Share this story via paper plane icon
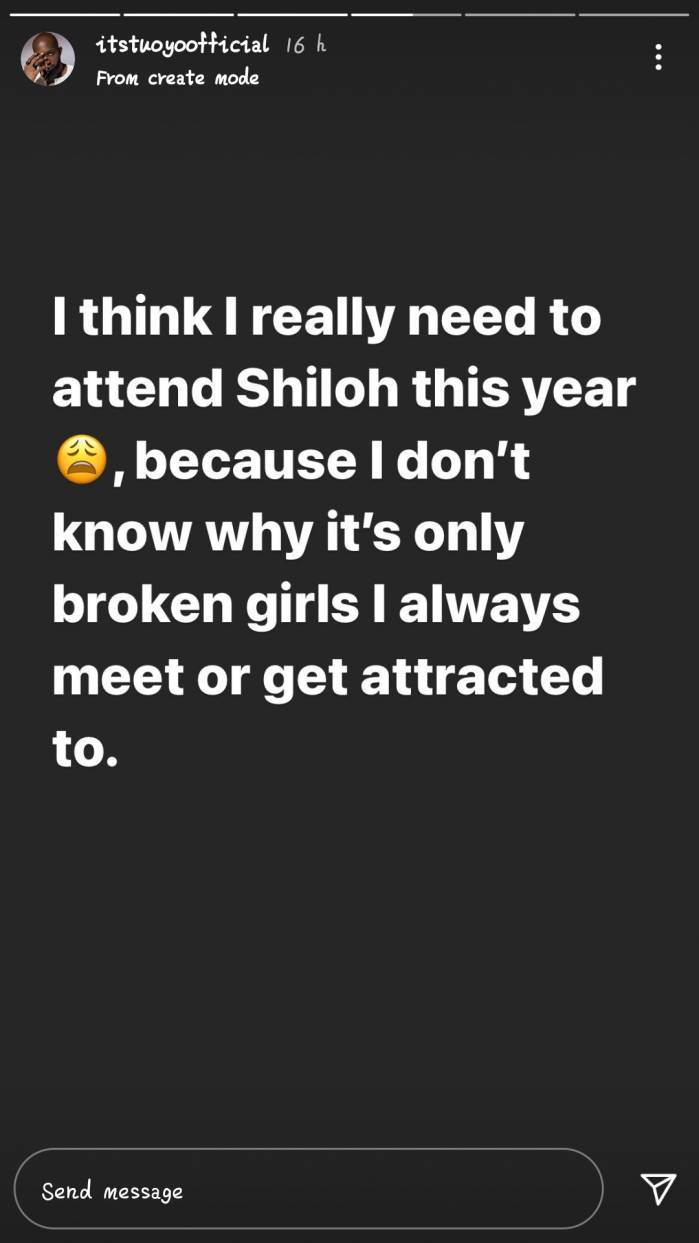This screenshot has height=1243, width=699. tap(657, 1188)
